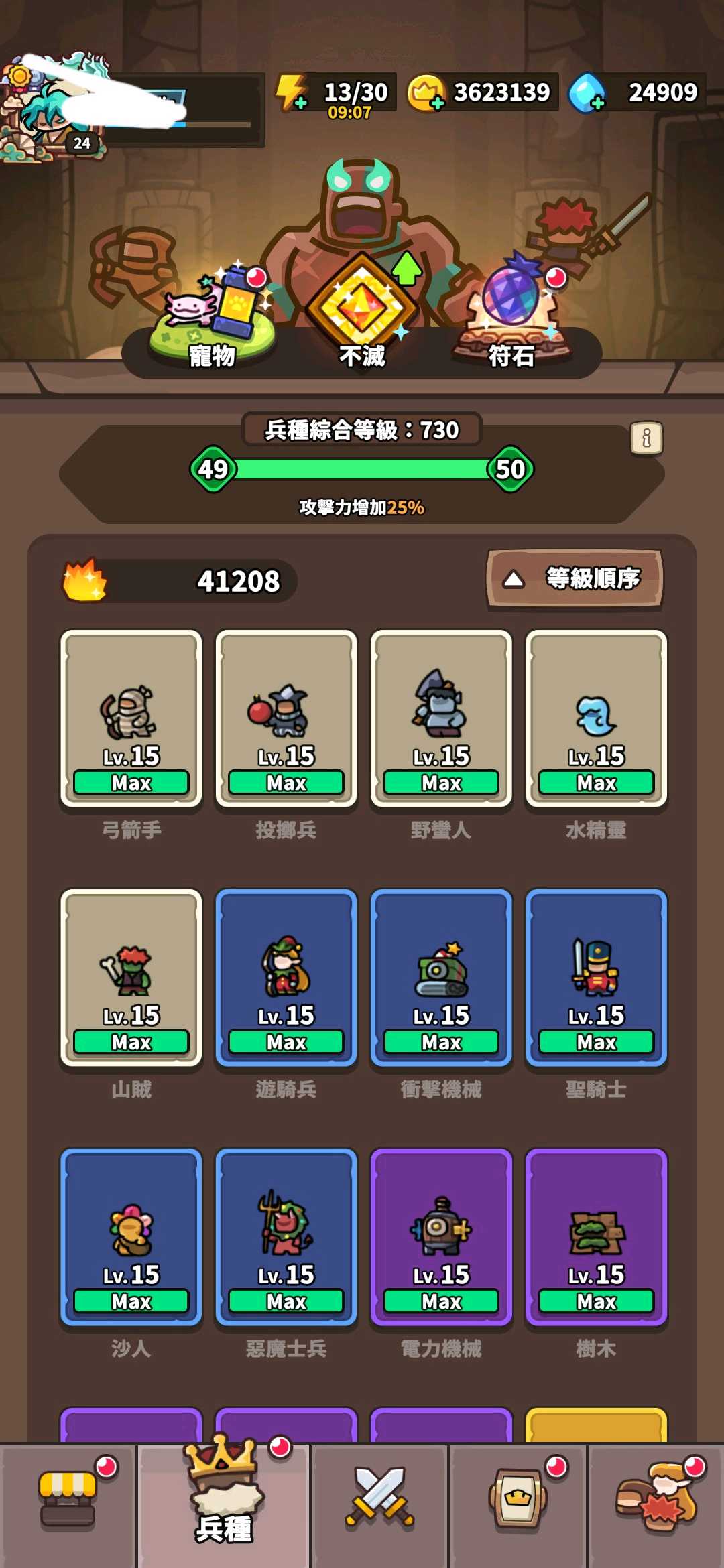View the 電力機械 unit card
724x1568 pixels.
click(441, 1236)
